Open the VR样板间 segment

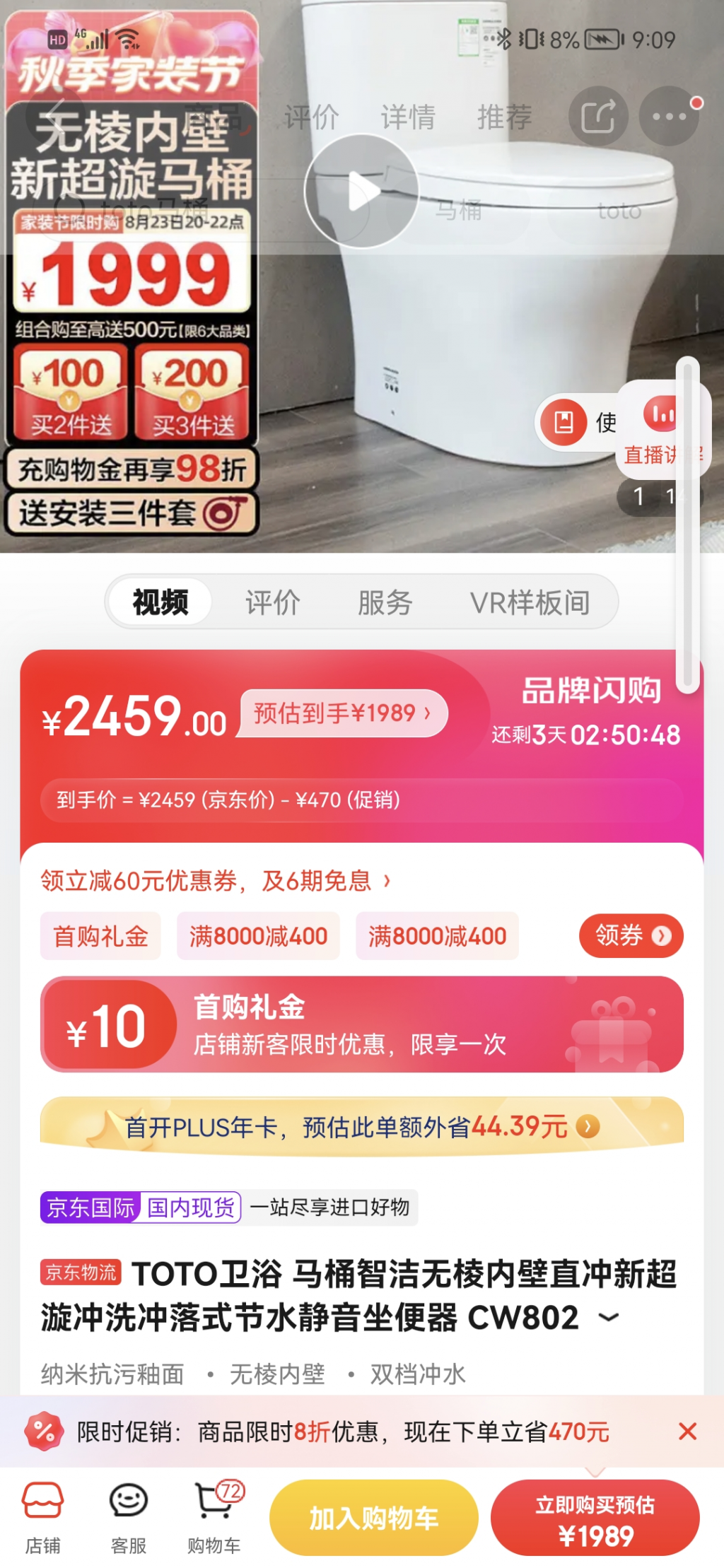[530, 602]
